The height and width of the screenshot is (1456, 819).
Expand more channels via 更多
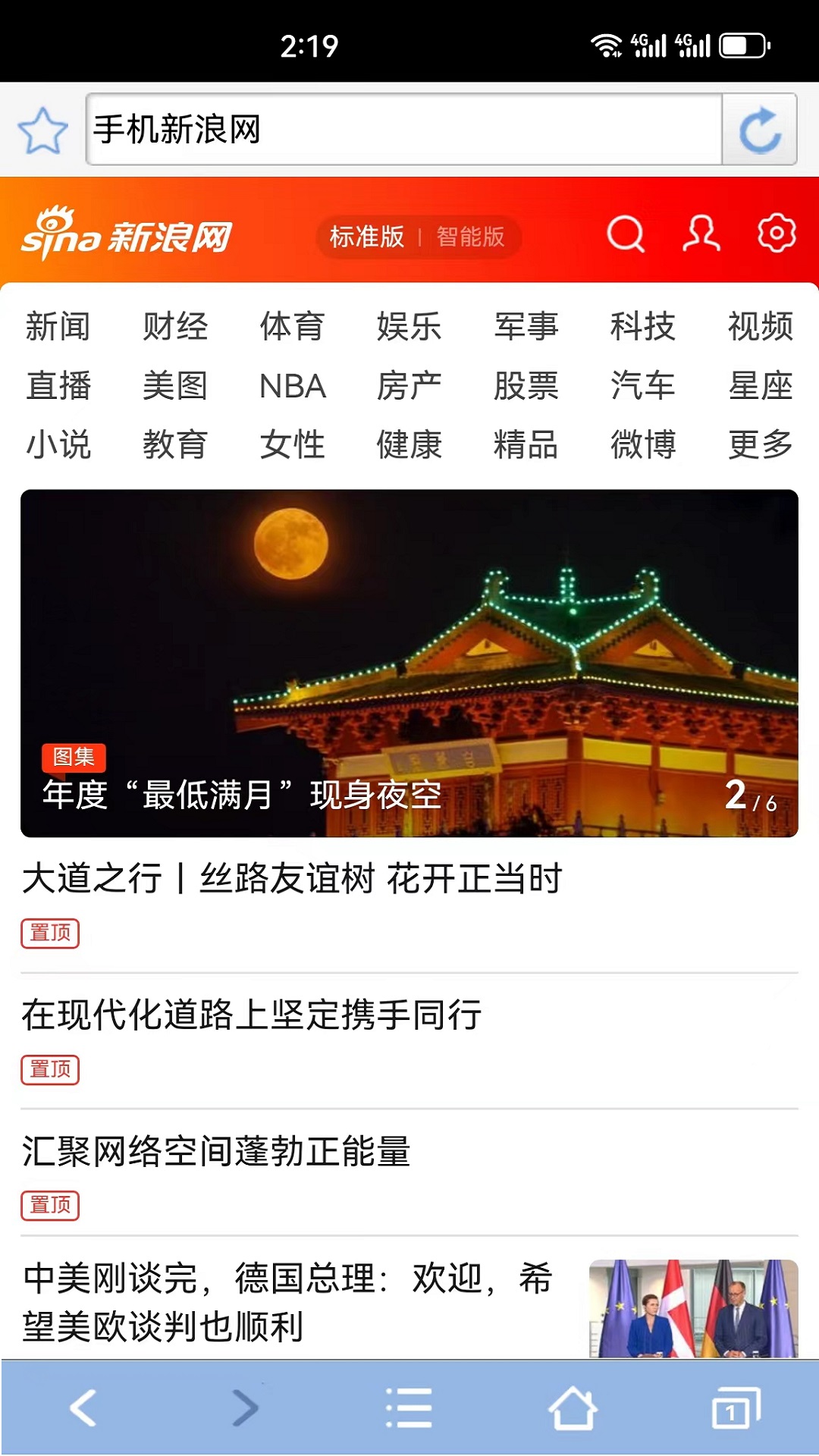pos(761,446)
